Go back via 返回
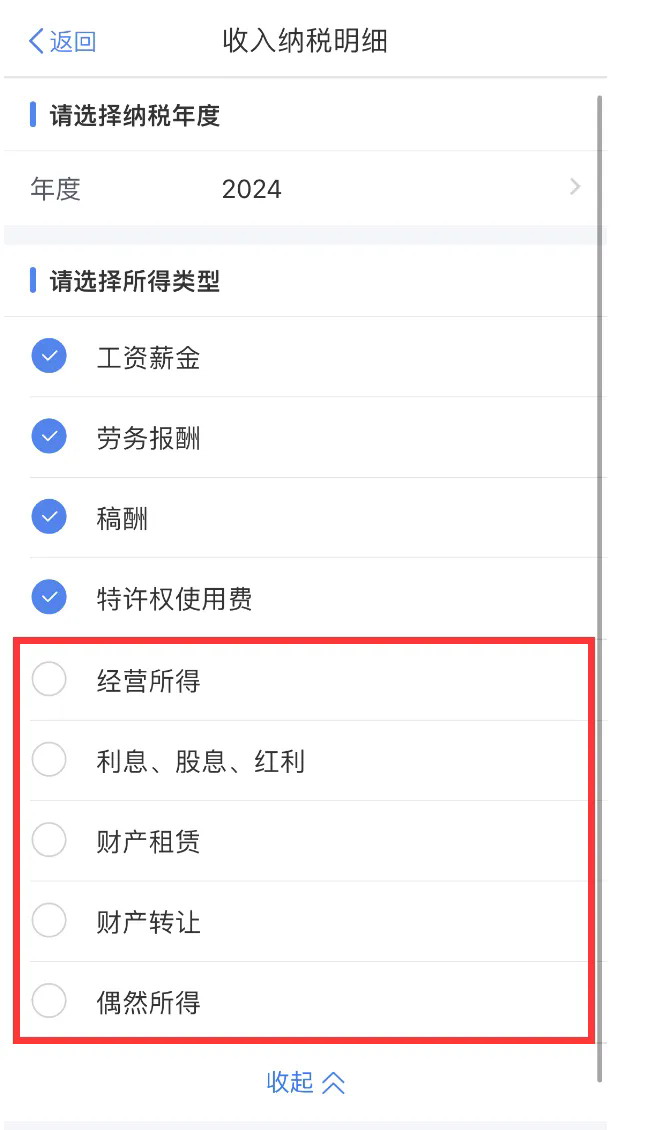The width and height of the screenshot is (659, 1130). 63,41
